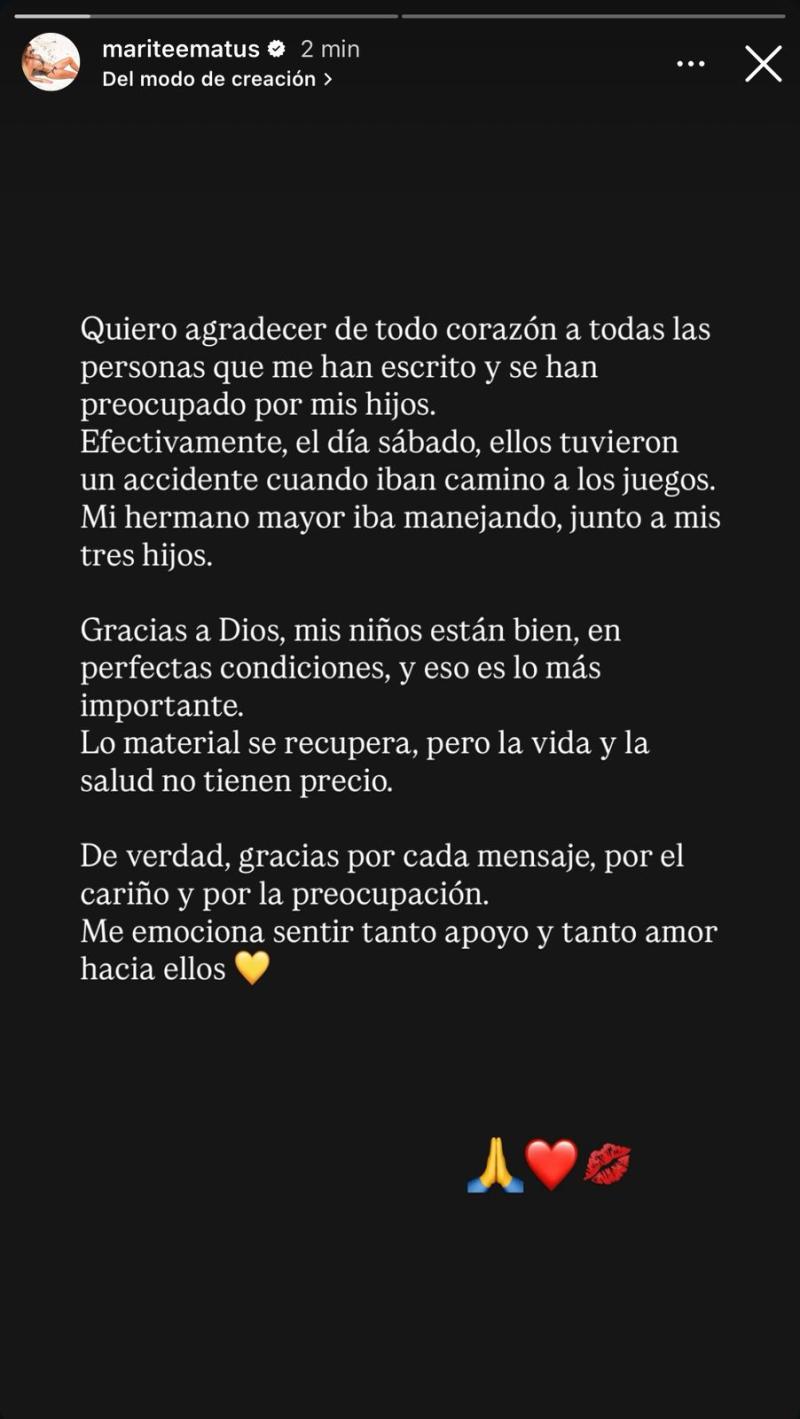Tap the lipstick kiss mark emoji
Screen dimensions: 800x1419
click(607, 1165)
